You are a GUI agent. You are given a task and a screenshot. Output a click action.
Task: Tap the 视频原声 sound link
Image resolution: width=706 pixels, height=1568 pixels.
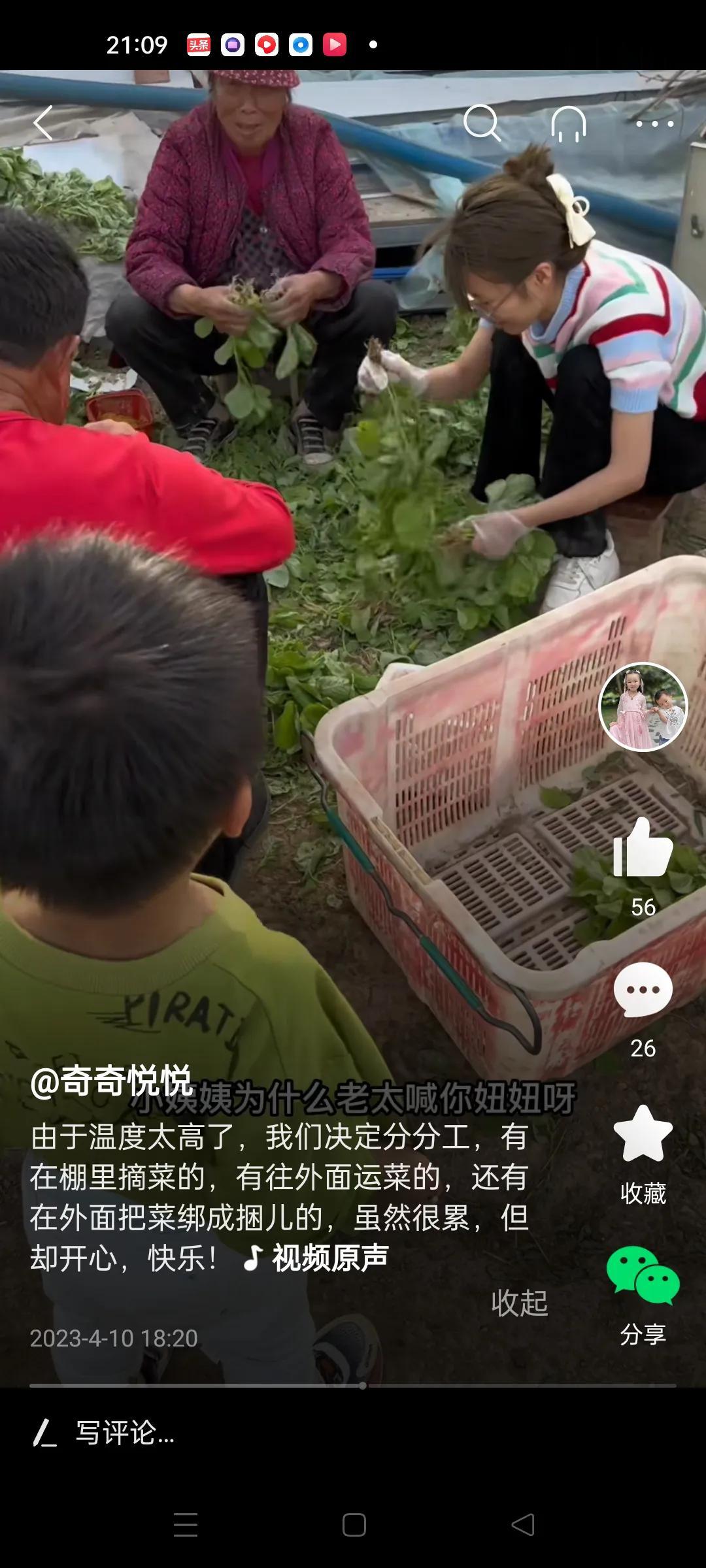point(318,1257)
